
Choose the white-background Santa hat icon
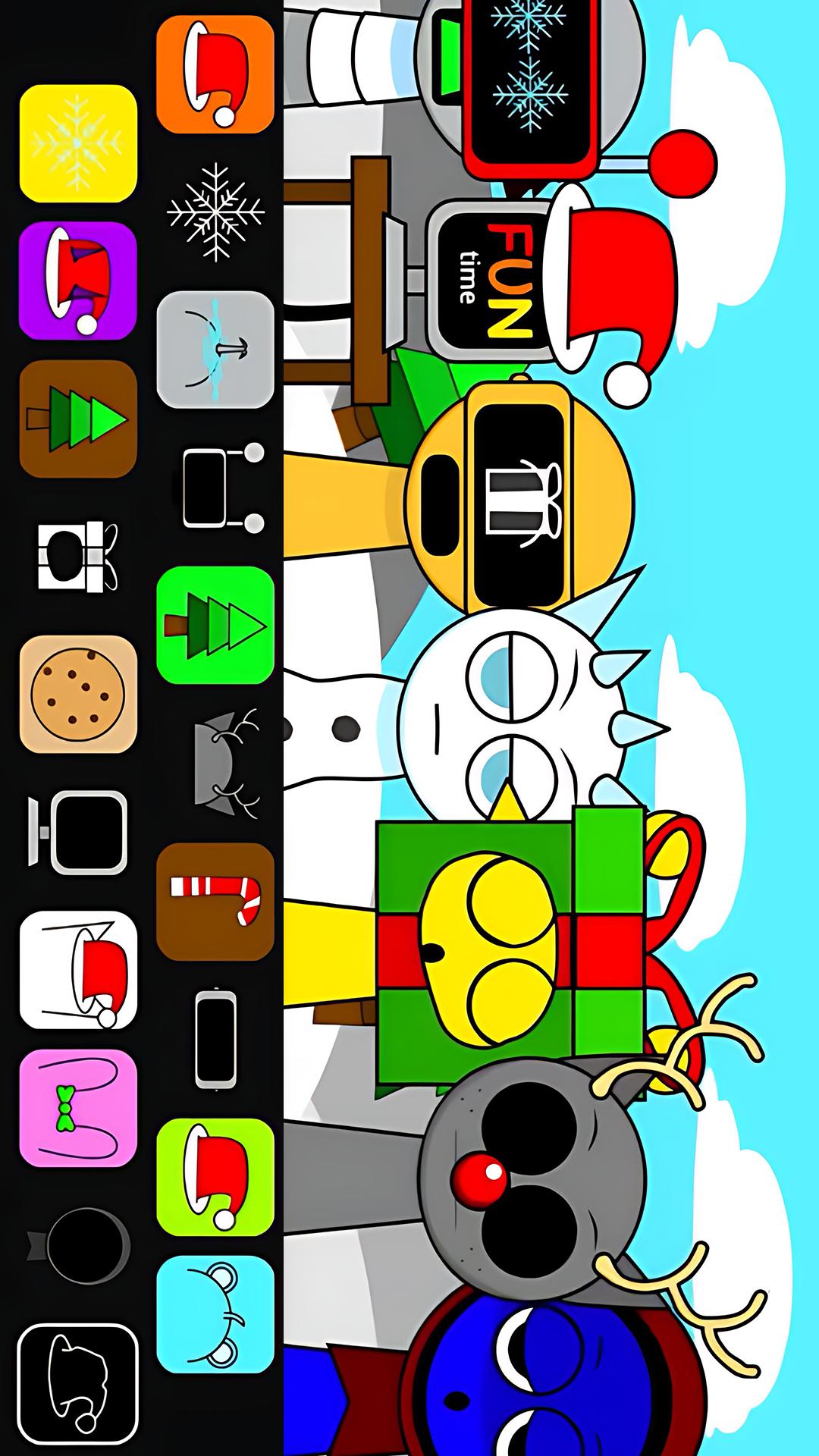(x=78, y=970)
